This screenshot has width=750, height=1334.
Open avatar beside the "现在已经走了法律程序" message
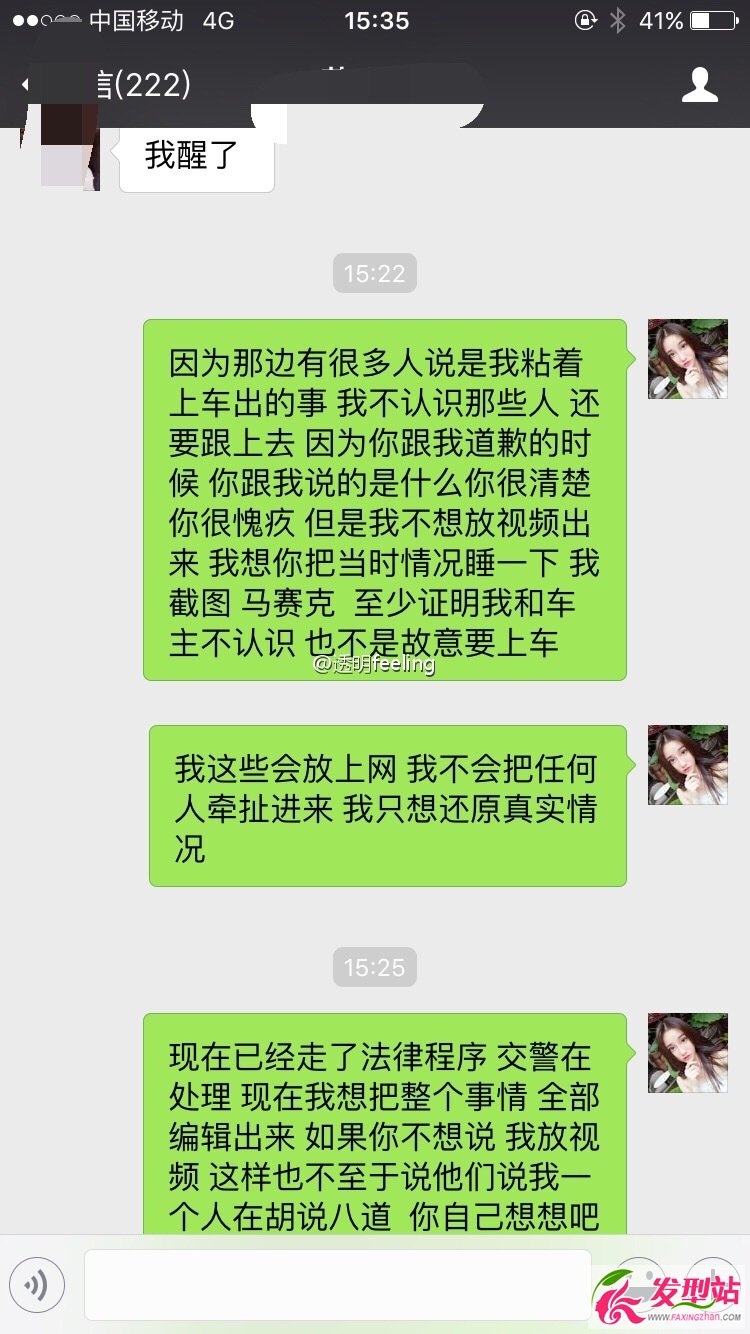click(688, 1053)
